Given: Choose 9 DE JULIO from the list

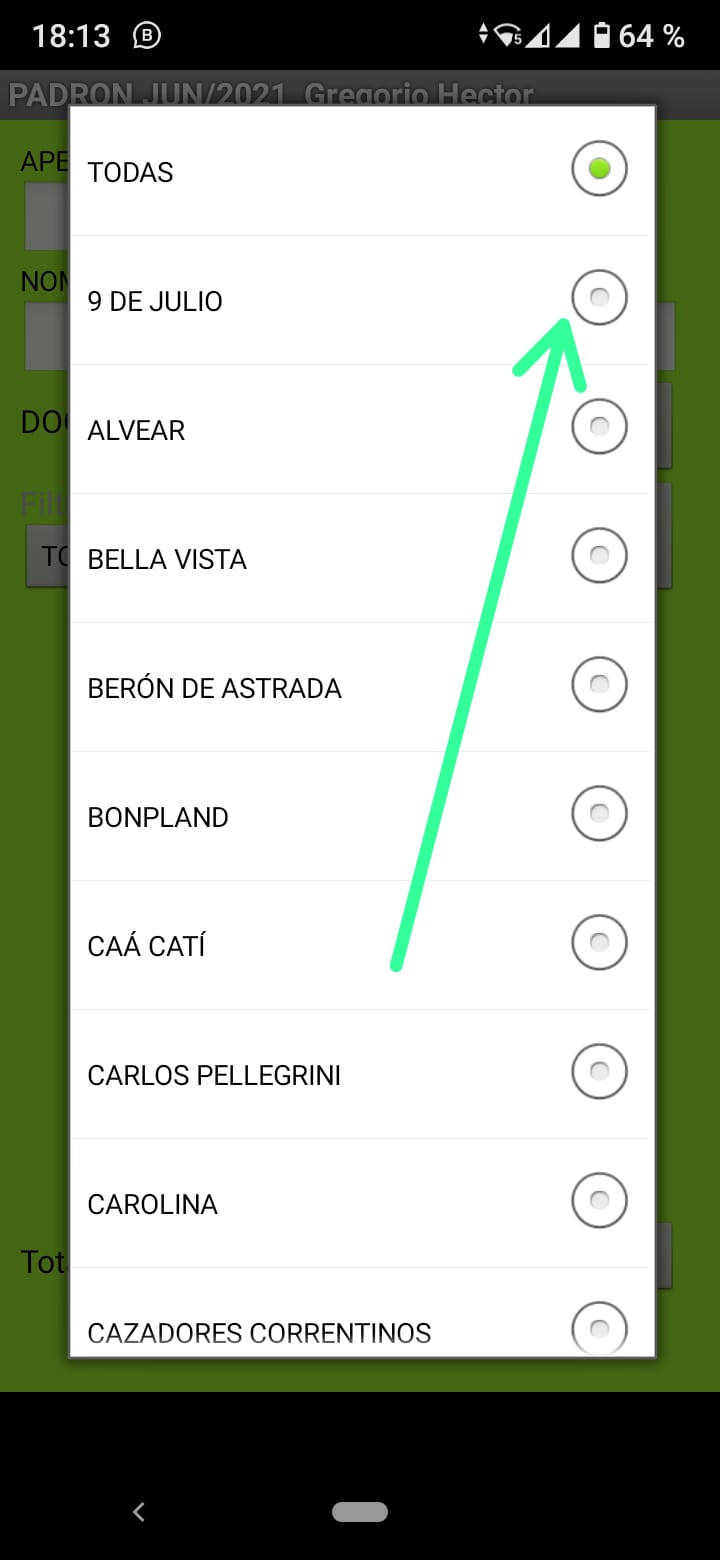Looking at the screenshot, I should click(360, 300).
